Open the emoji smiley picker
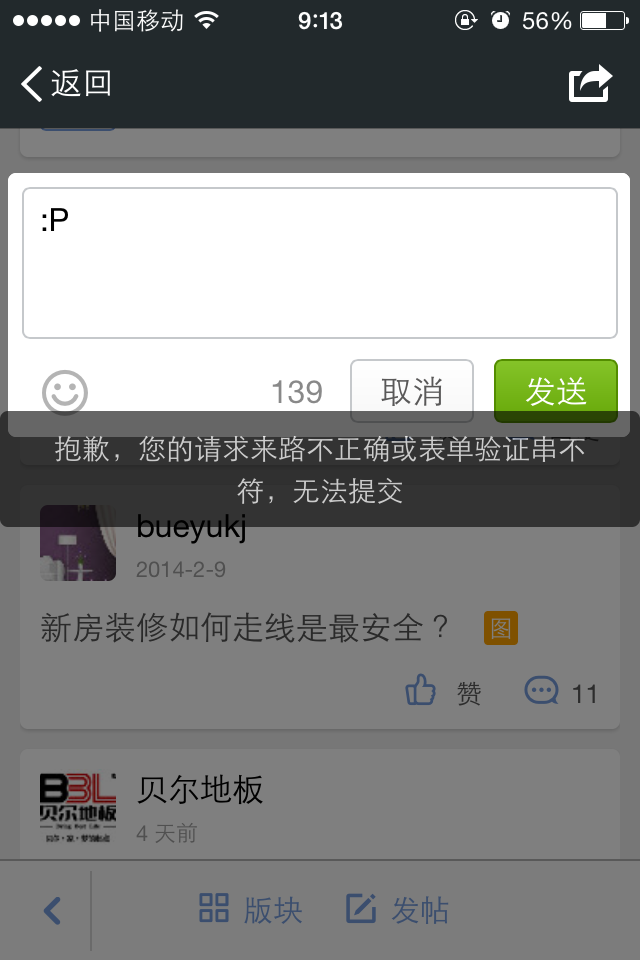This screenshot has height=960, width=640. [65, 392]
